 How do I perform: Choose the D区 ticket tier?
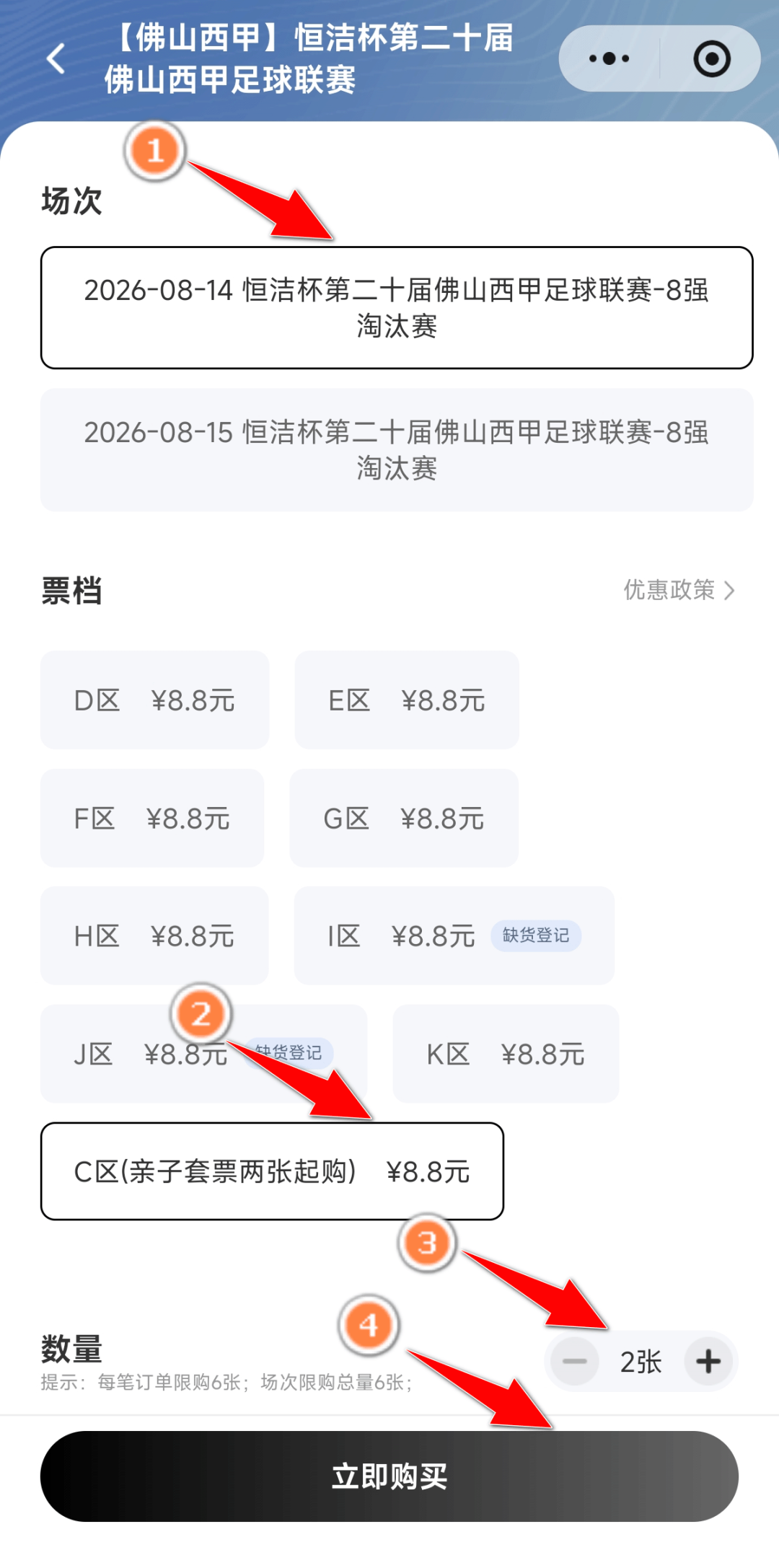pyautogui.click(x=155, y=700)
